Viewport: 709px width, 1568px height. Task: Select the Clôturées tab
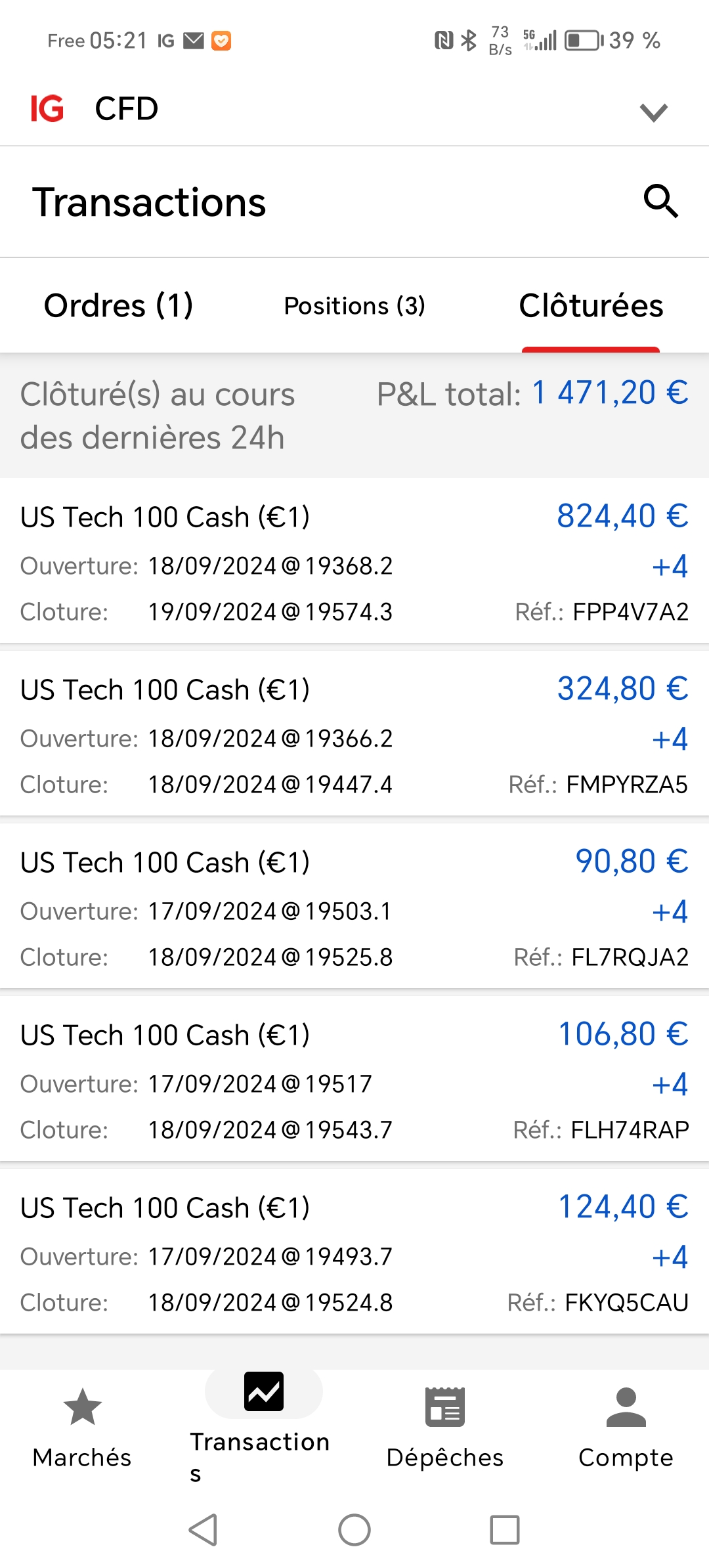(x=591, y=305)
